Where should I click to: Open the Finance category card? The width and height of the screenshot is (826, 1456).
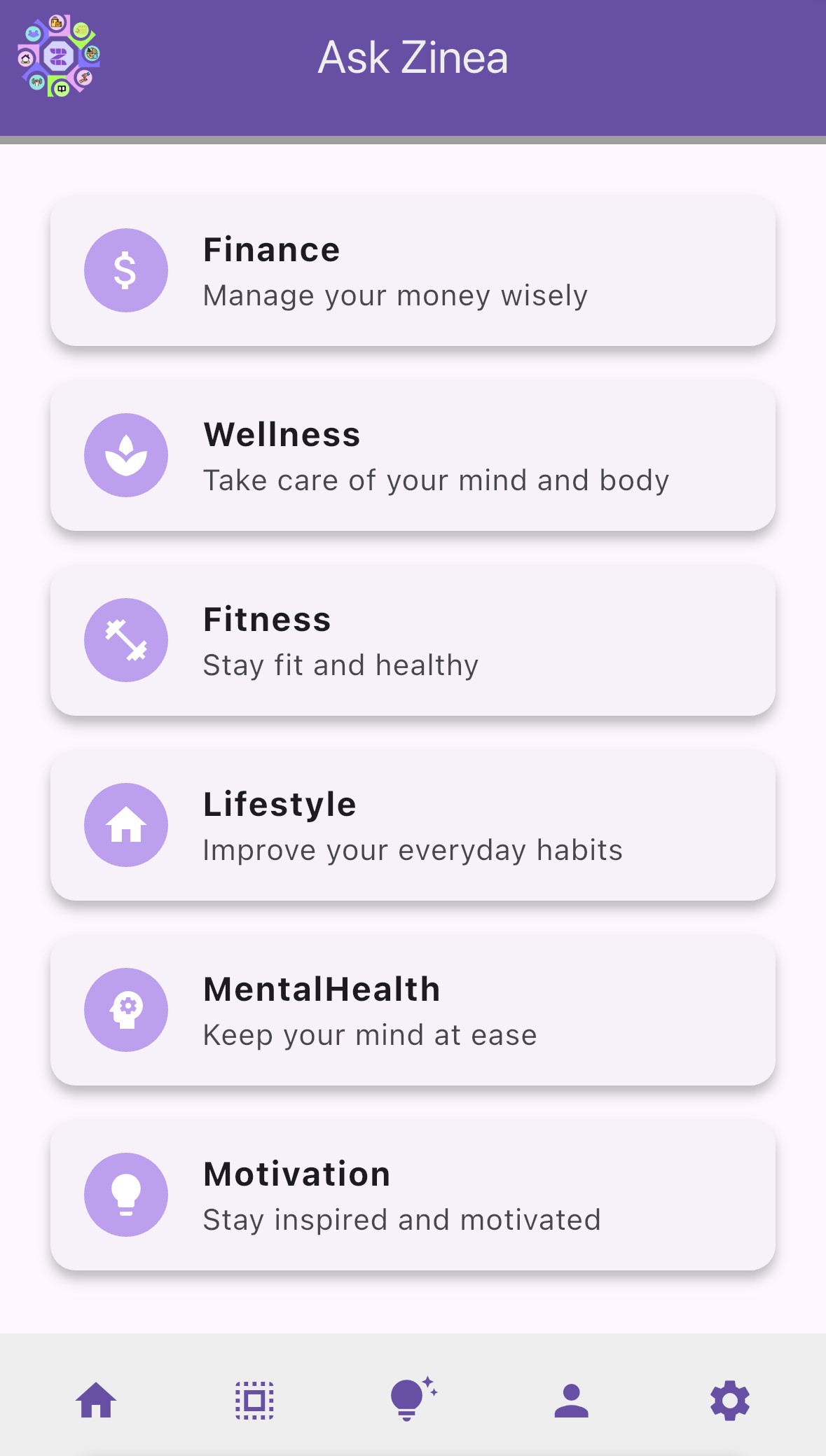click(413, 271)
